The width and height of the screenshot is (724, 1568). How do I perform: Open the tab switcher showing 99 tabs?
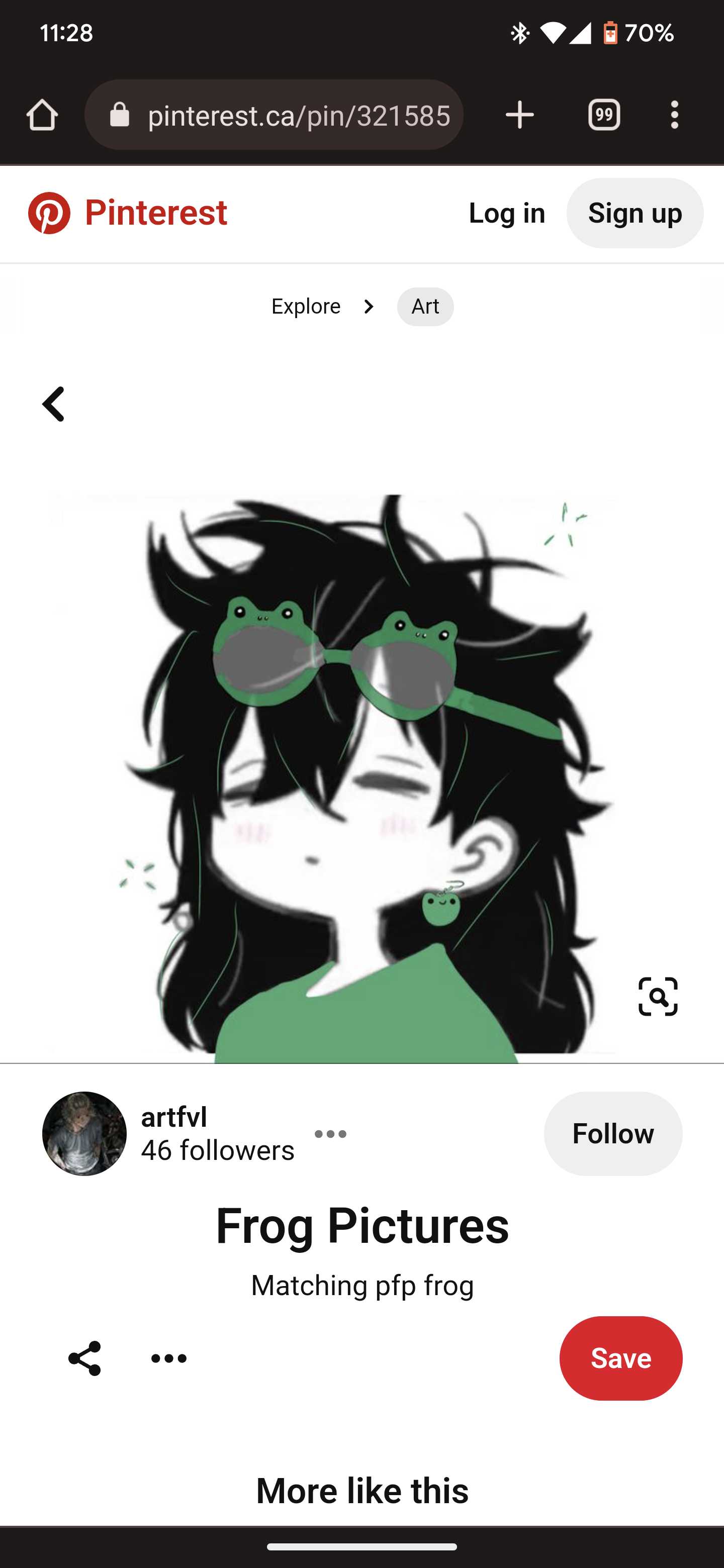(x=603, y=115)
